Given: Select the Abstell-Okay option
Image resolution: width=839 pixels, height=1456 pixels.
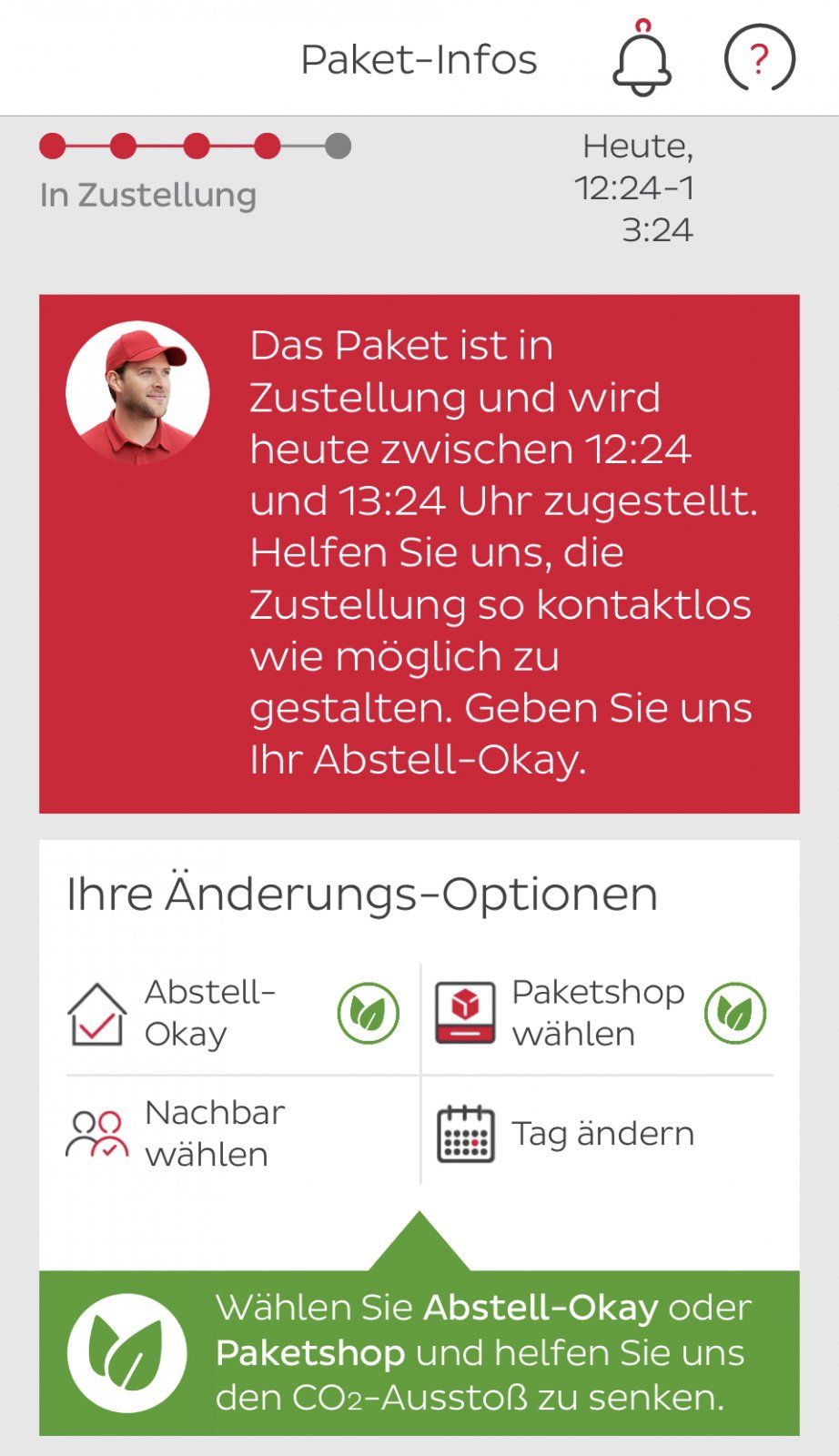Looking at the screenshot, I should pyautogui.click(x=209, y=1013).
